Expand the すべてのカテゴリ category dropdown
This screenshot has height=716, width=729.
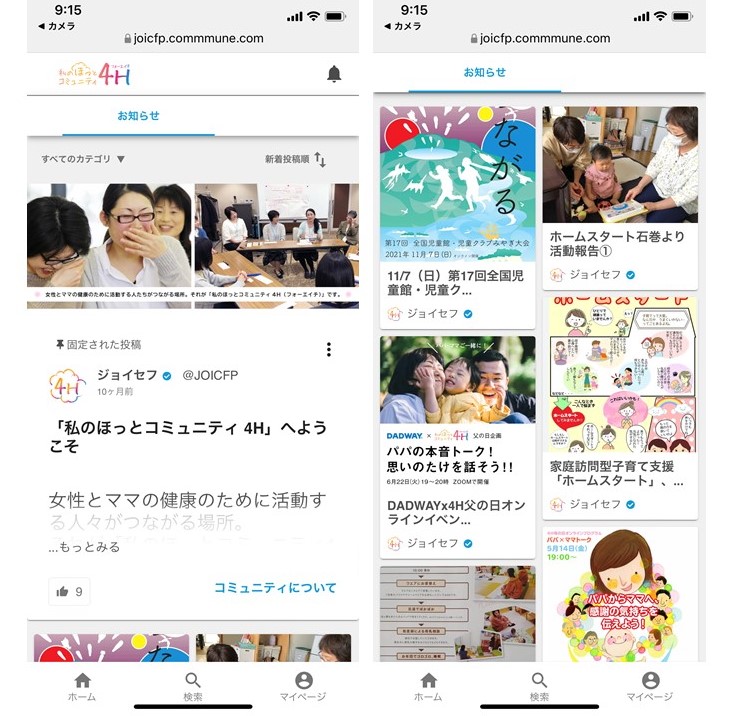[x=83, y=159]
